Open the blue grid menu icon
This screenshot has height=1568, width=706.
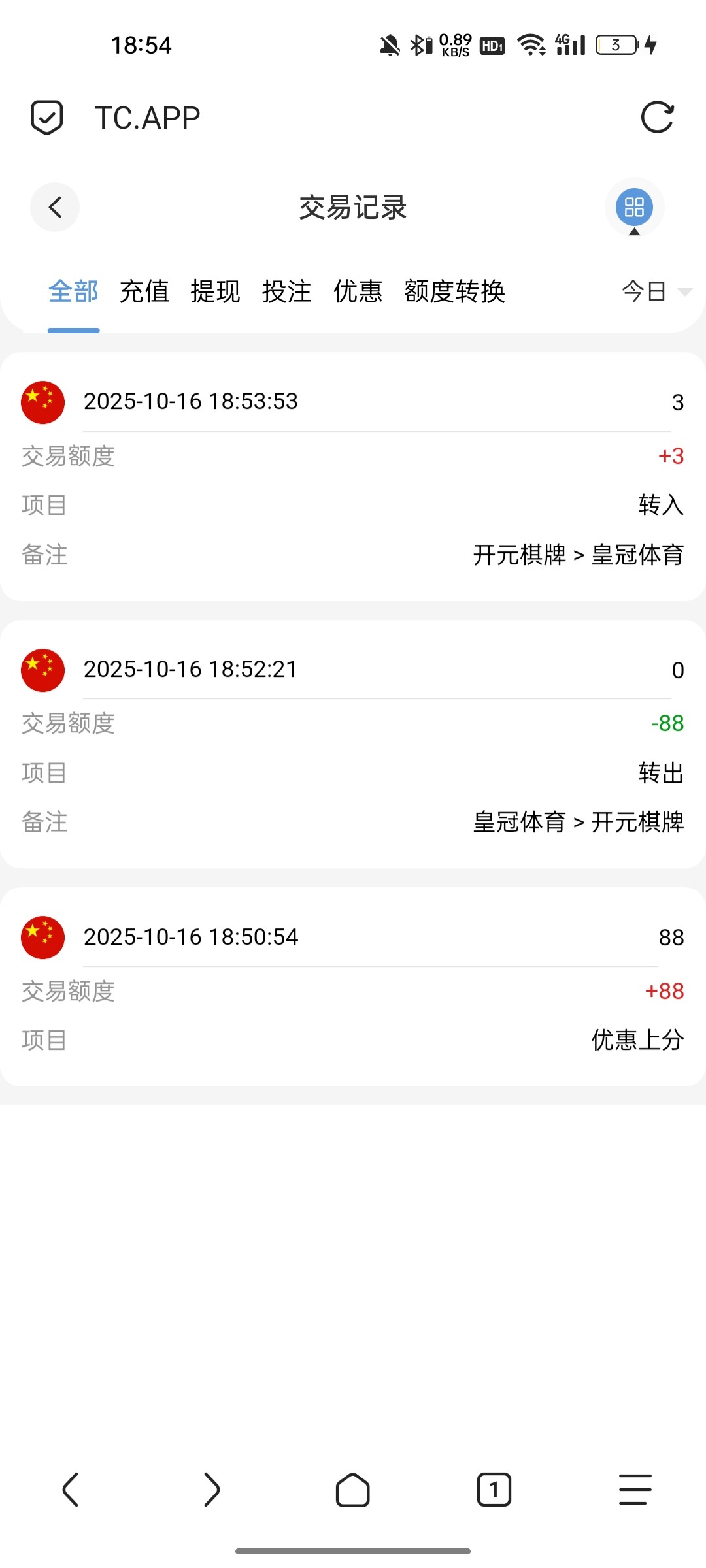(x=633, y=207)
